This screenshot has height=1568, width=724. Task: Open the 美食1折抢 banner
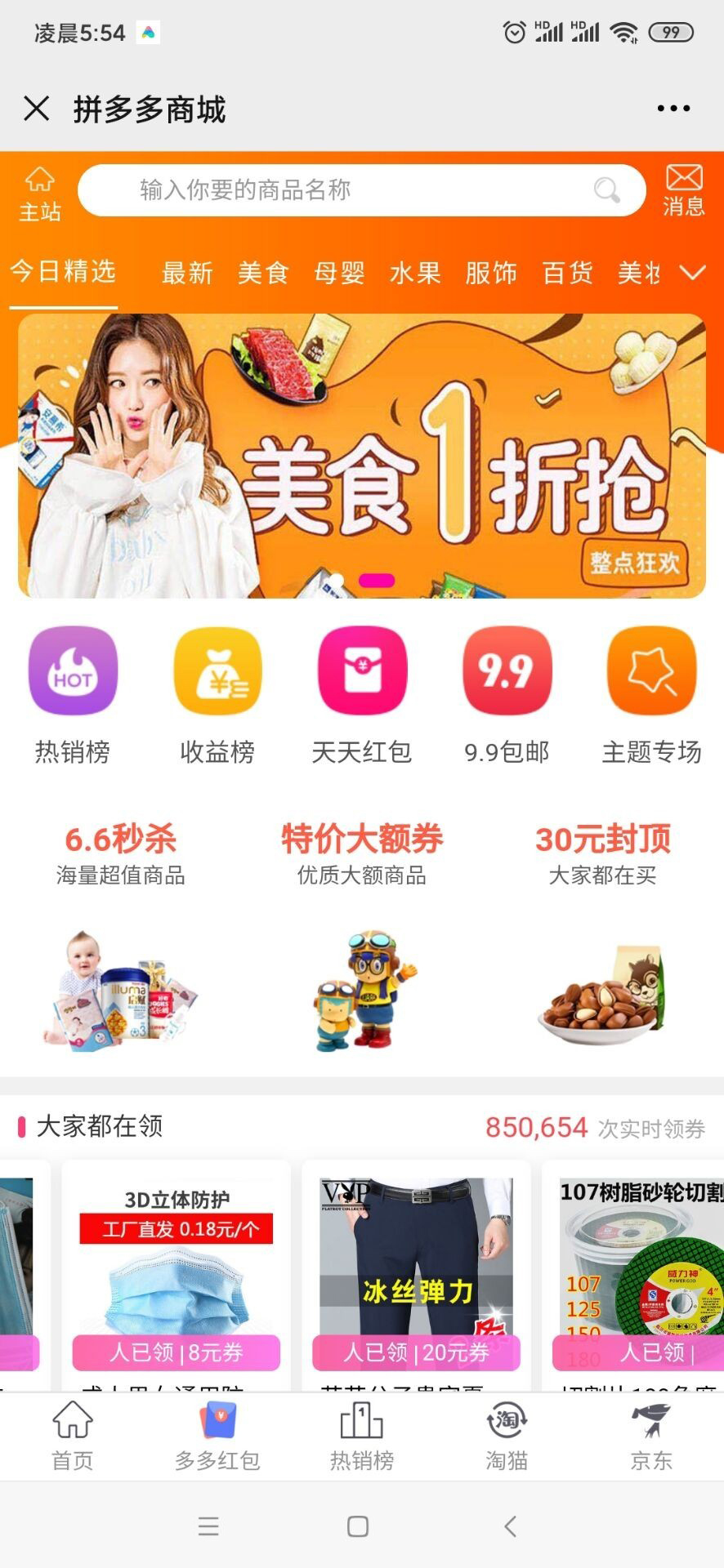[362, 456]
